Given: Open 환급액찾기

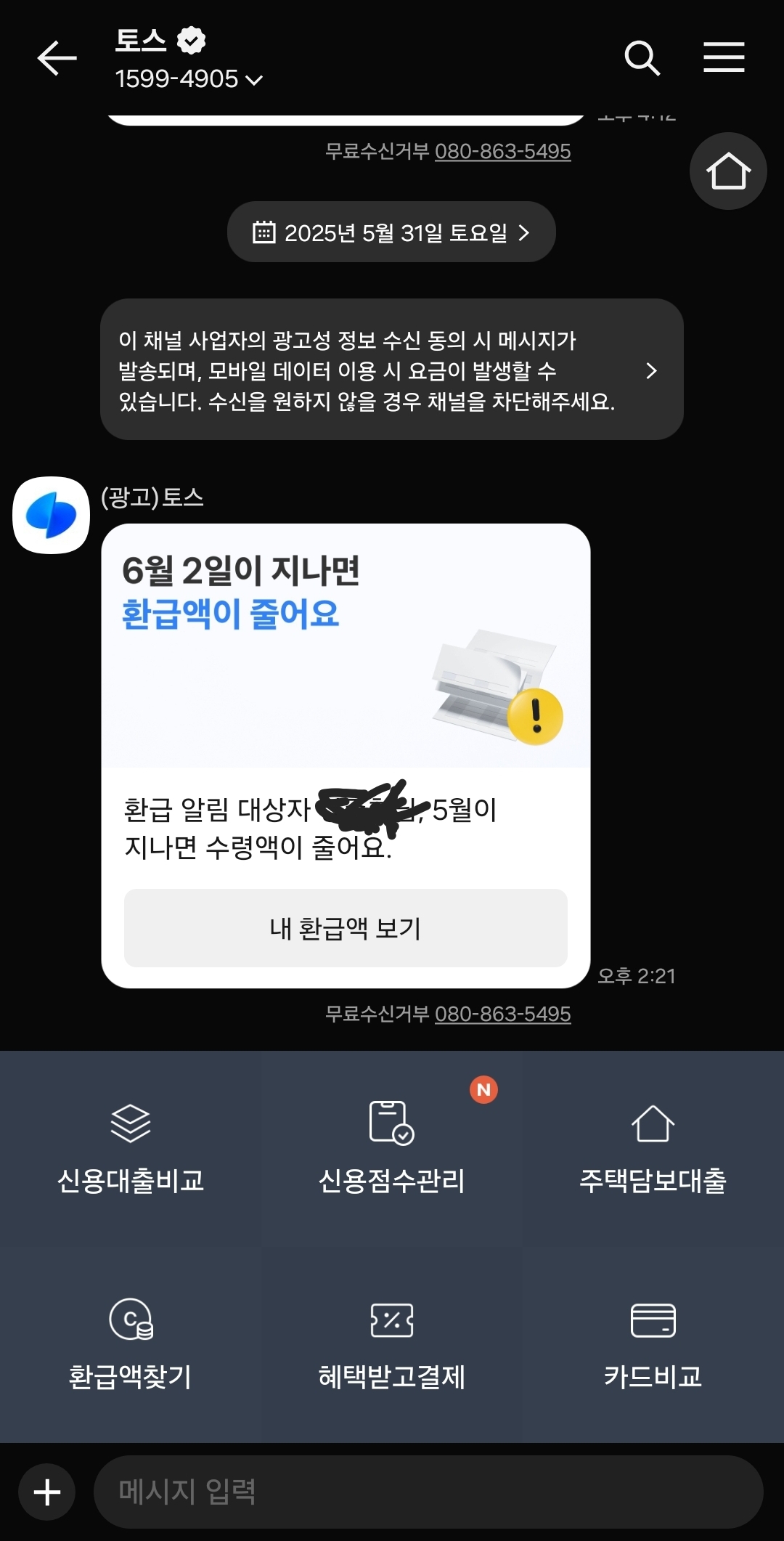Looking at the screenshot, I should click(x=131, y=1345).
